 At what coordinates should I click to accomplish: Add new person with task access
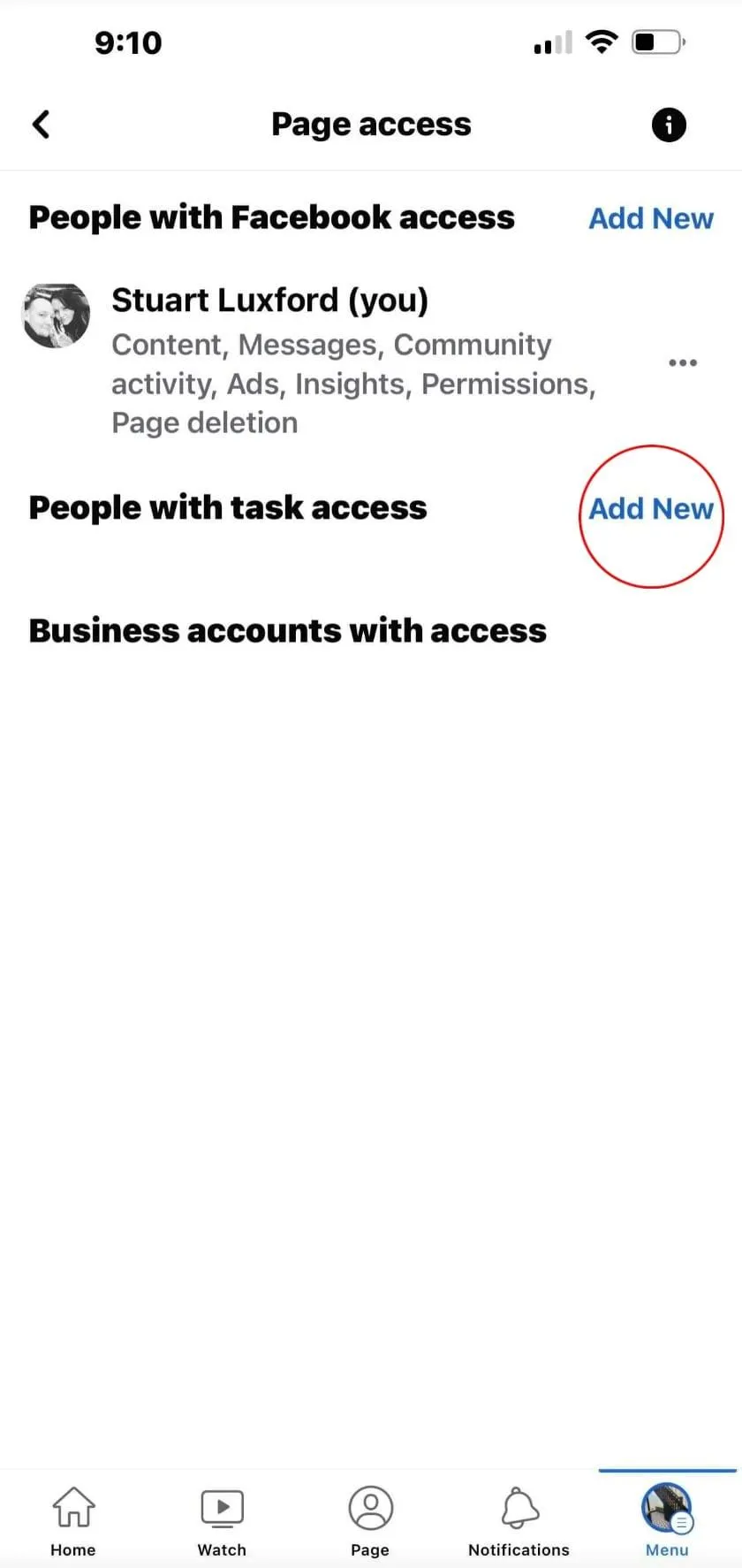[651, 509]
